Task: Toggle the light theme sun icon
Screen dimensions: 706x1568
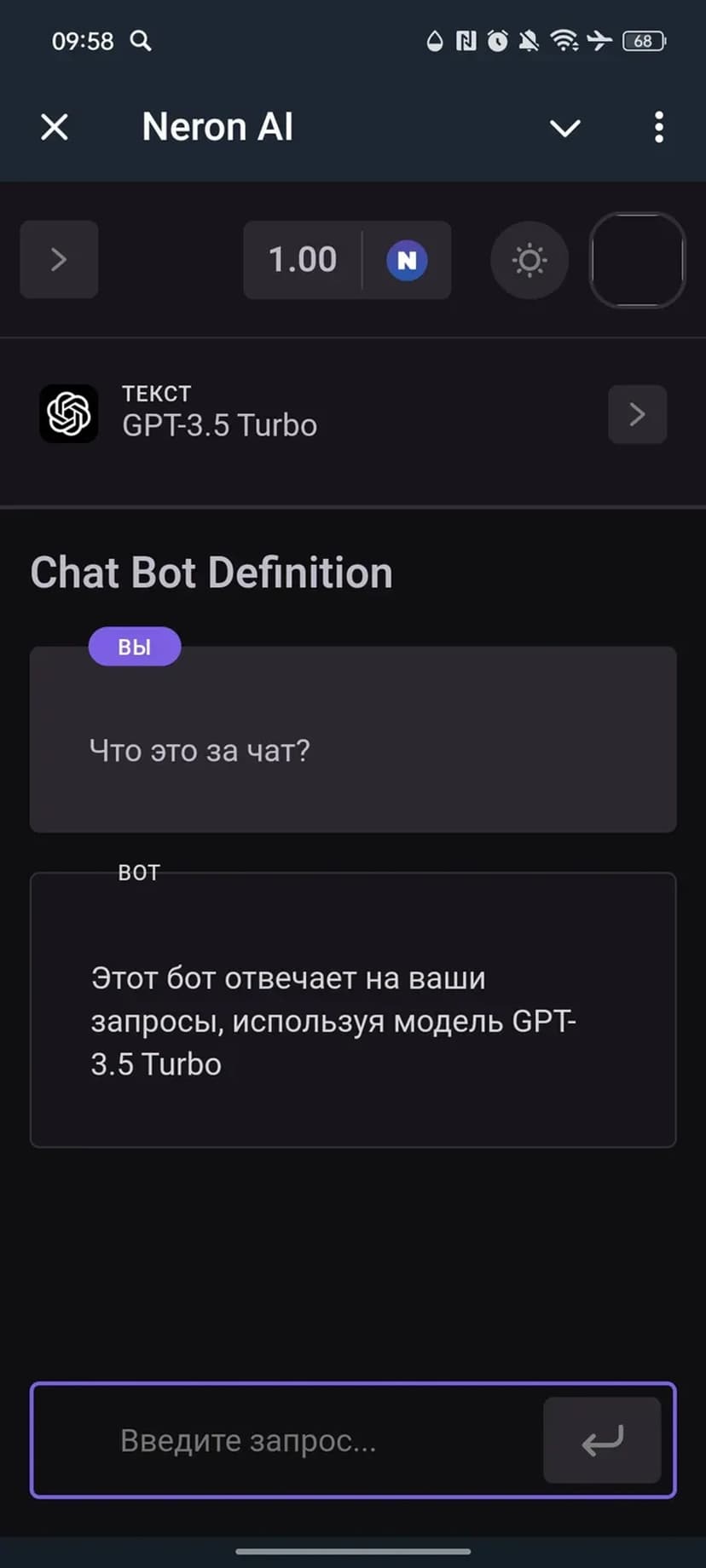Action: coord(529,260)
